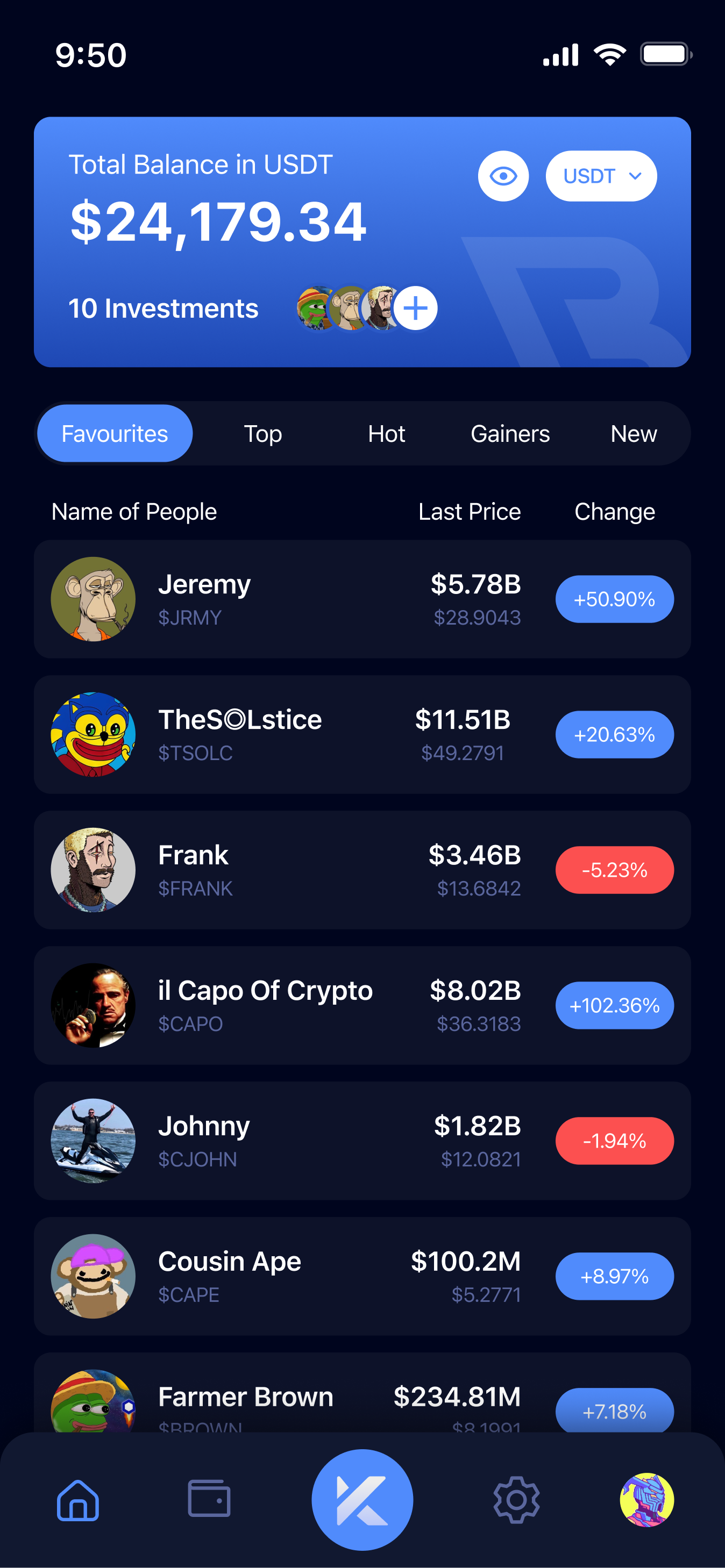Viewport: 725px width, 1568px height.
Task: Add a new investment with the plus button
Action: [x=416, y=308]
